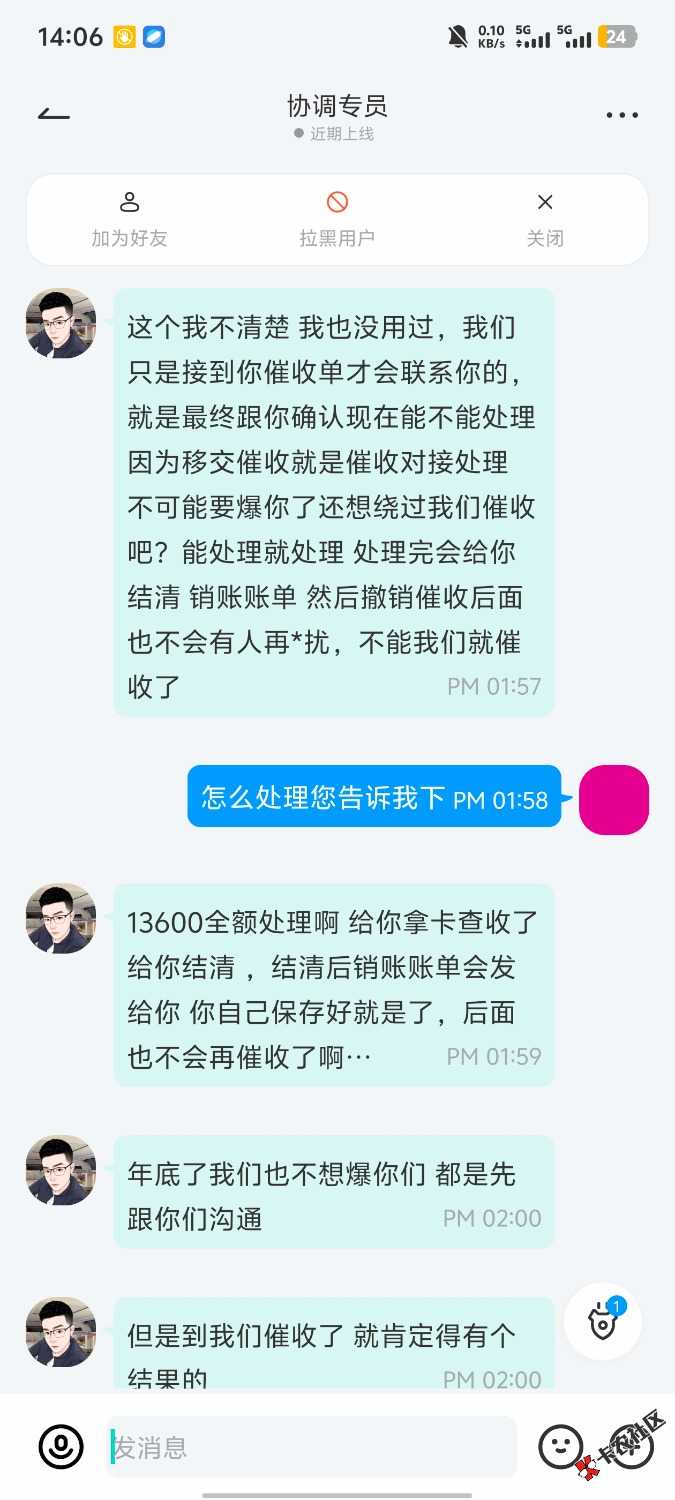Block this user with 拉黑用户
This screenshot has height=1500, width=675.
pos(337,220)
